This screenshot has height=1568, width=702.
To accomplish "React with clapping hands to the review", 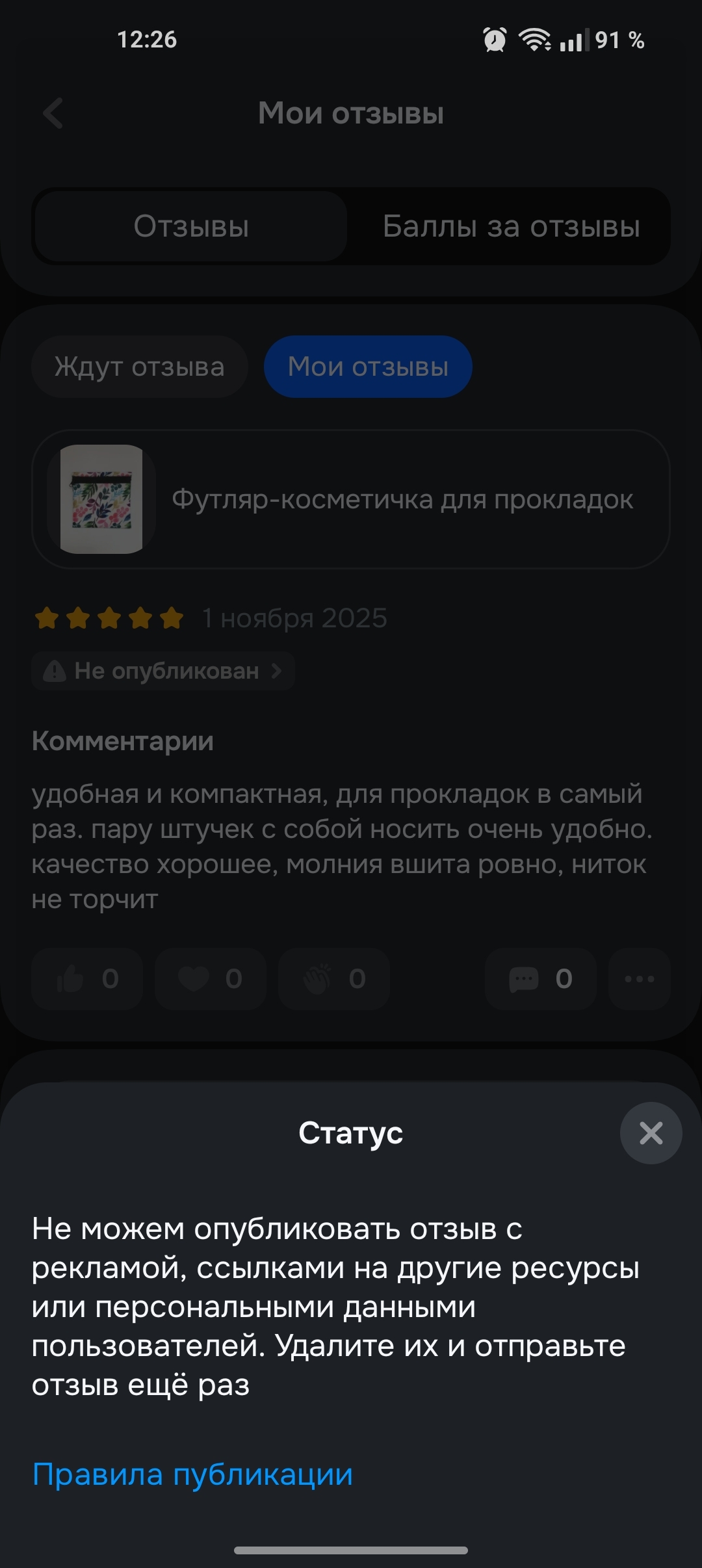I will pos(334,978).
